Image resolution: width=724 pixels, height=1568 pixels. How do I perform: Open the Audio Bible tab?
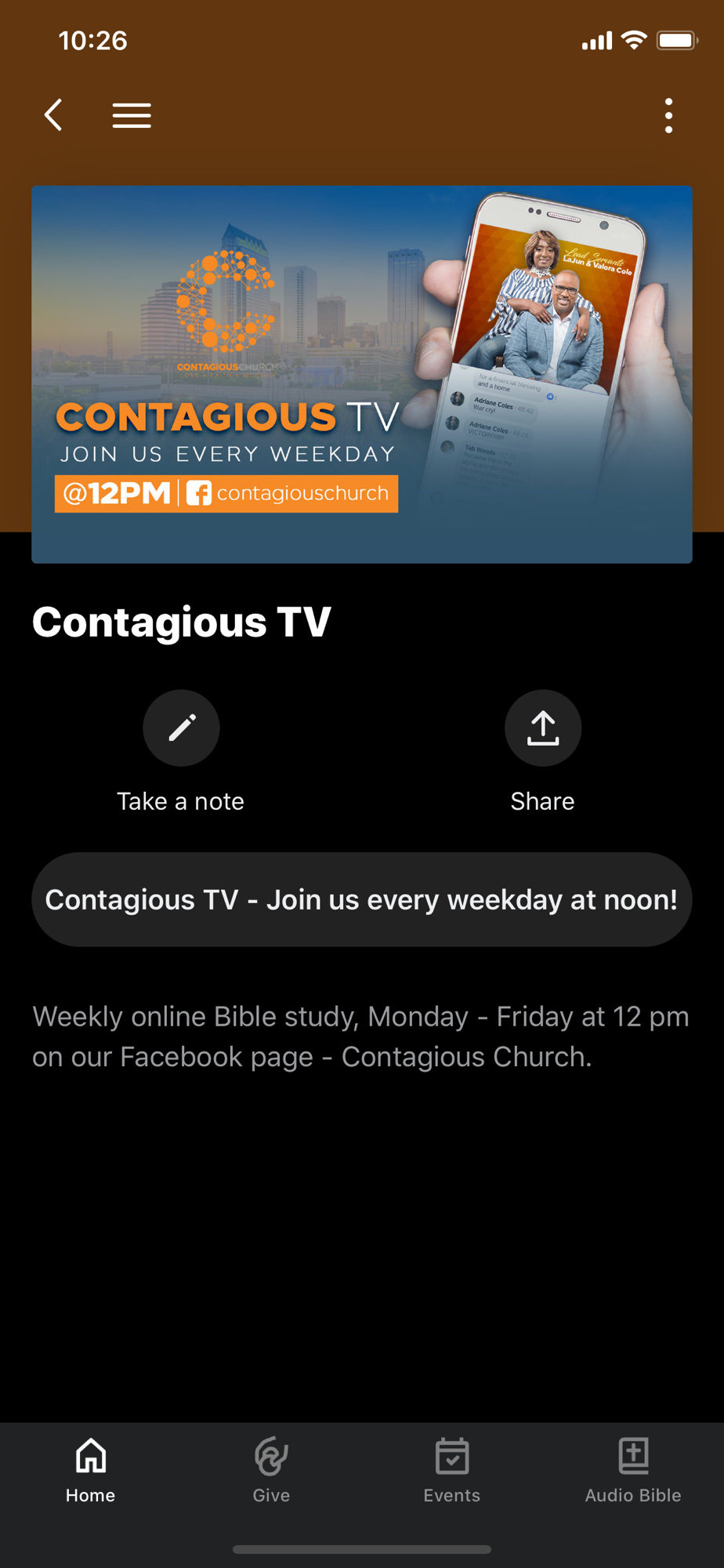(x=633, y=1470)
